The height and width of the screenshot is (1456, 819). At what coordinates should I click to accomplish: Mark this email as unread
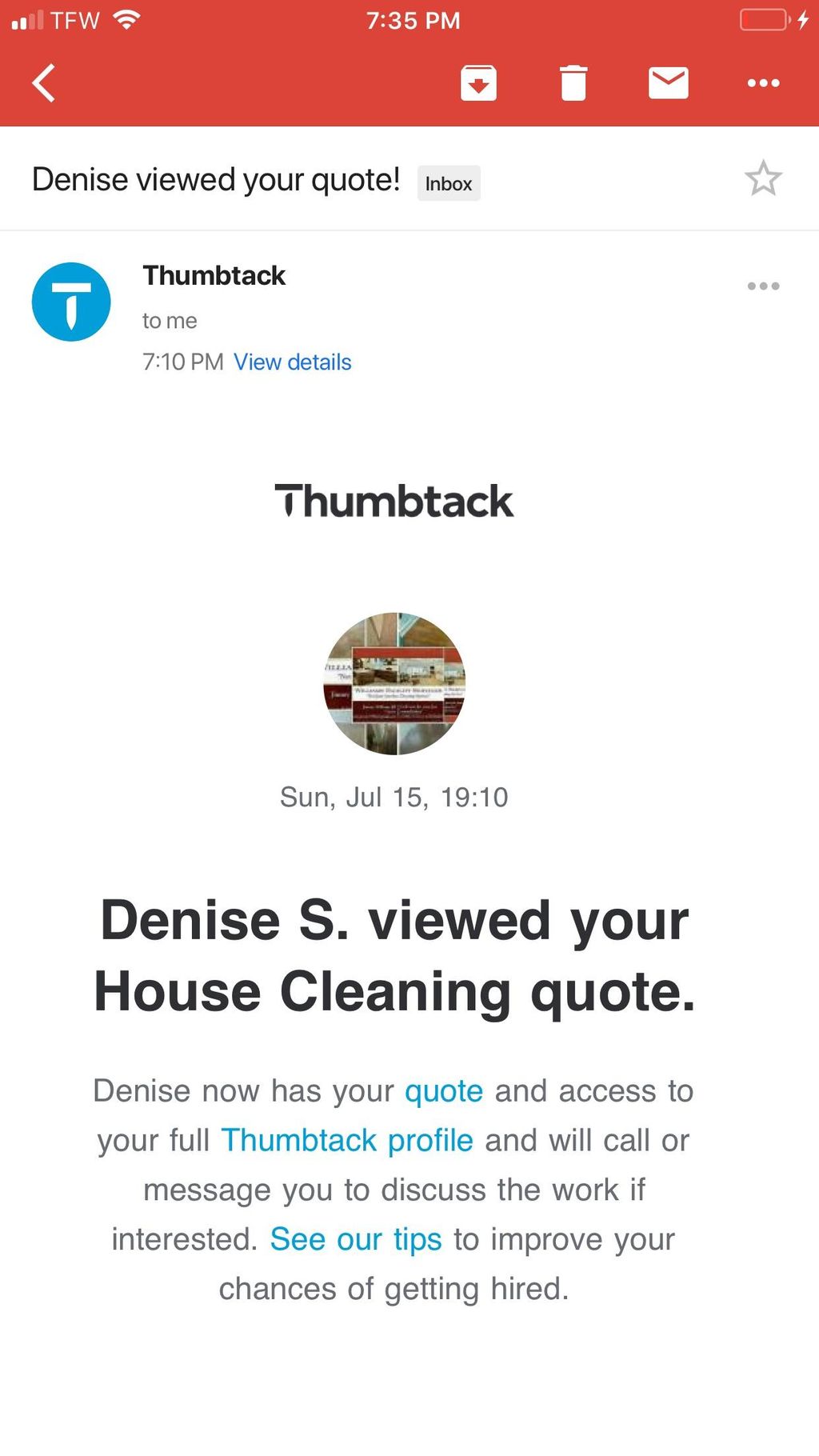(x=668, y=83)
